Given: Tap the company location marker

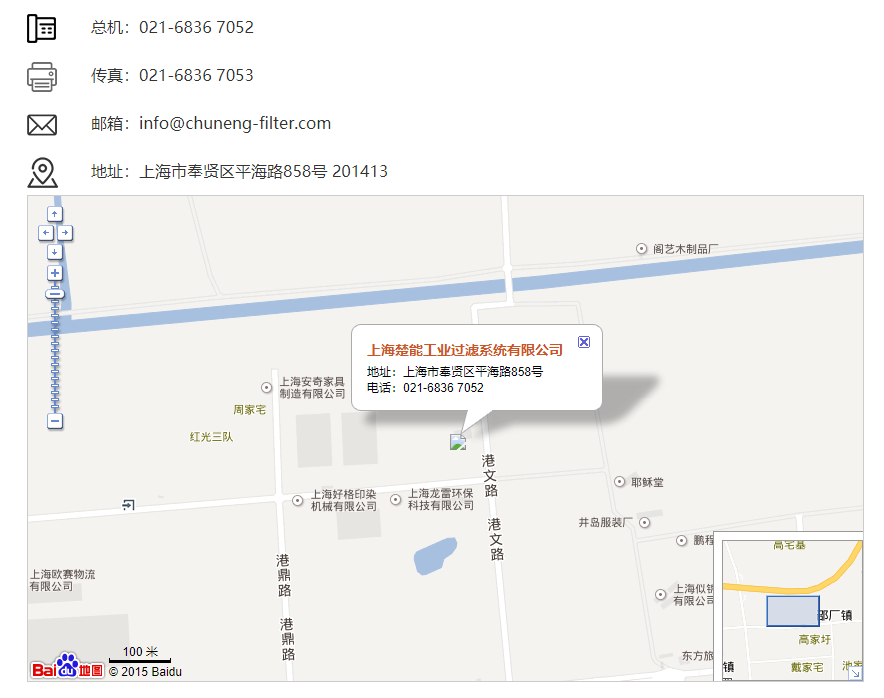Looking at the screenshot, I should pyautogui.click(x=458, y=442).
